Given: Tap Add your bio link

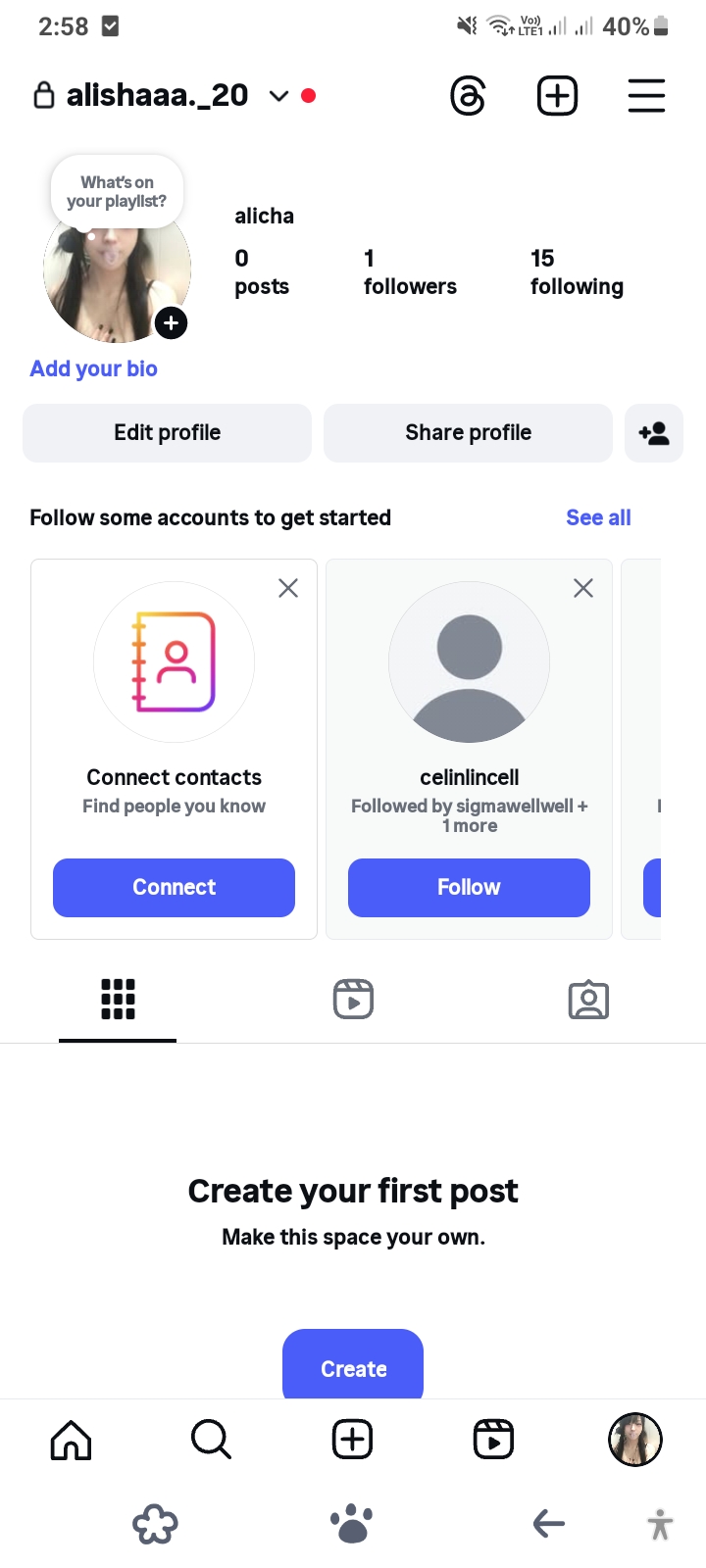Looking at the screenshot, I should pos(93,368).
